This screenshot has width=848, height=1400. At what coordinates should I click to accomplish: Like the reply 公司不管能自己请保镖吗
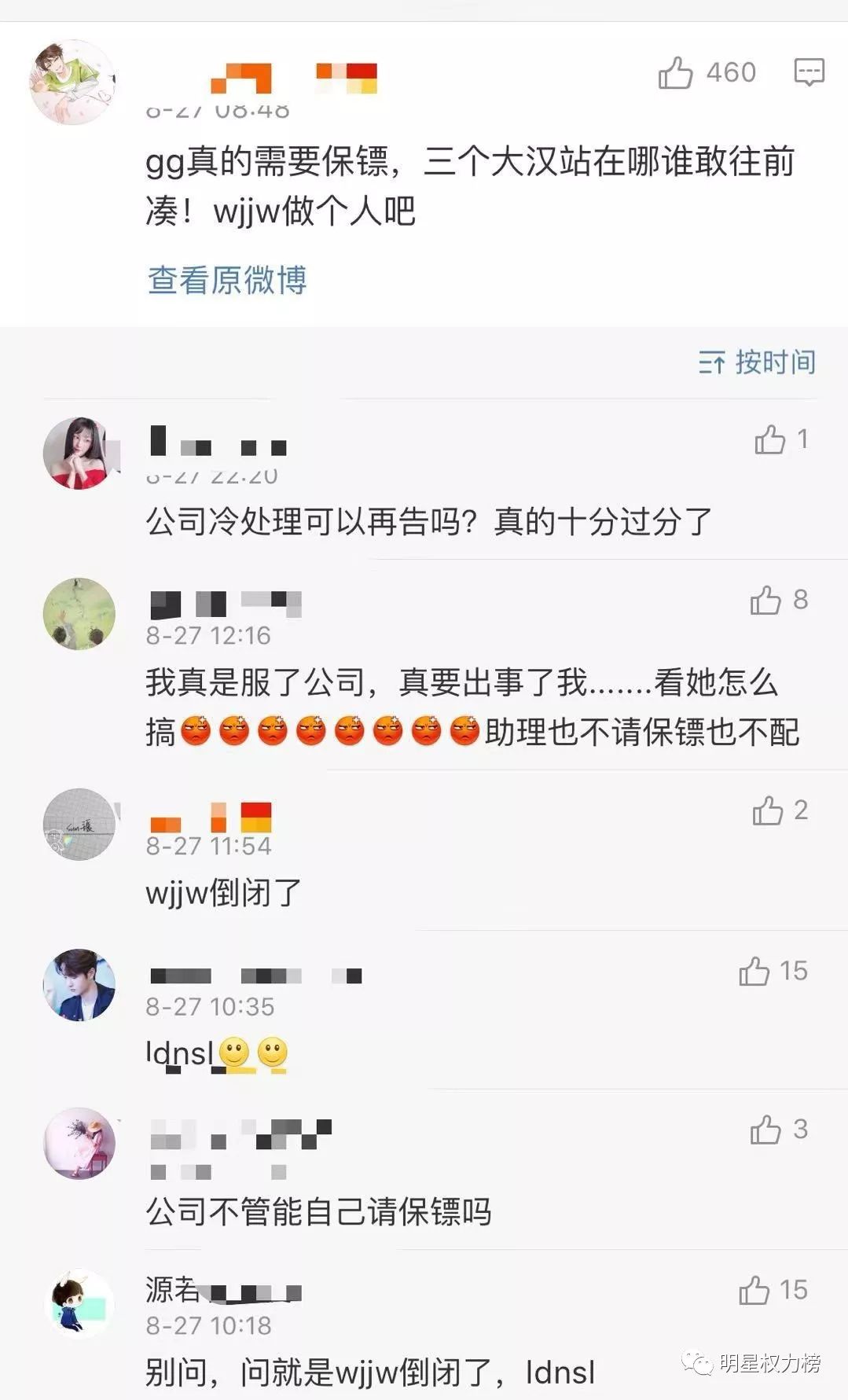765,1130
